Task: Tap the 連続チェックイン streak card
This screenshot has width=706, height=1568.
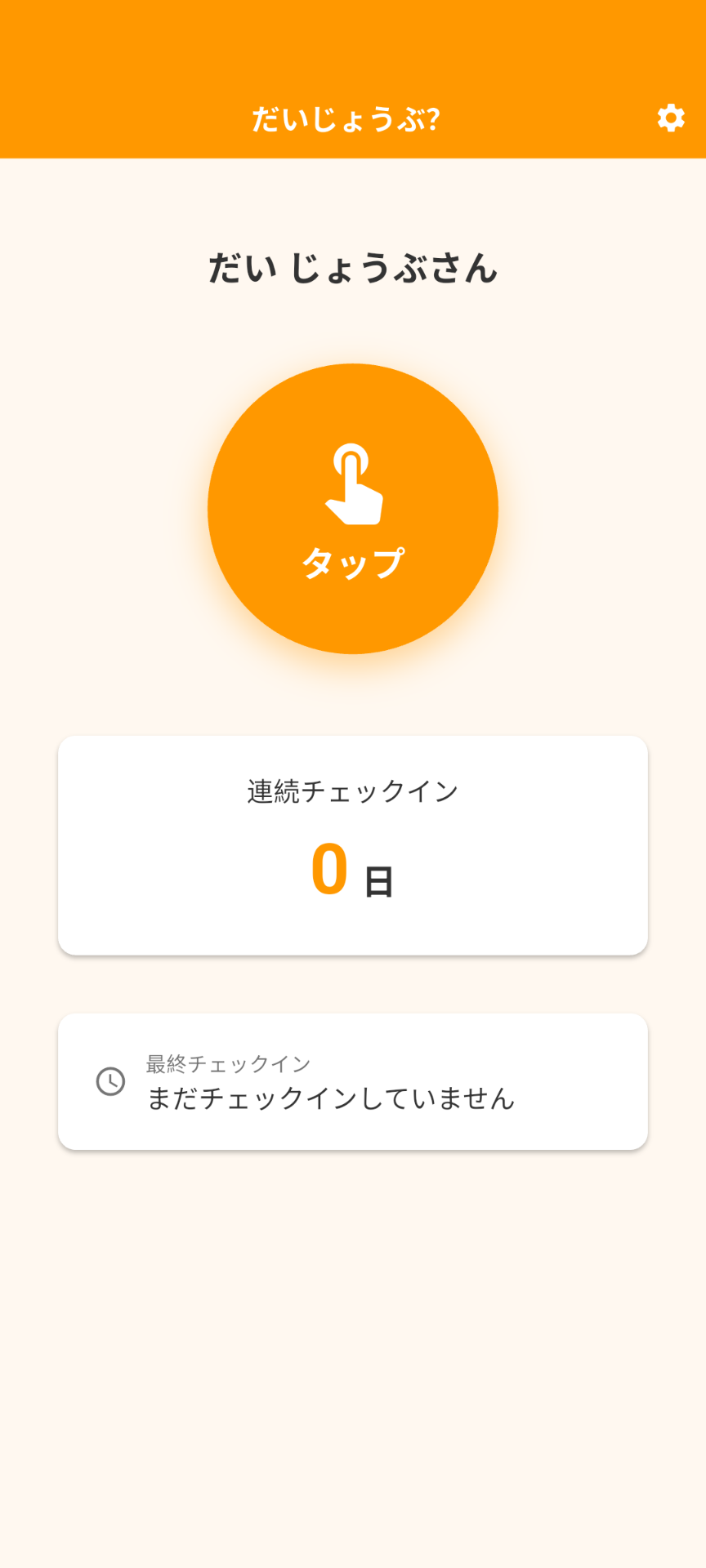Action: click(x=353, y=844)
